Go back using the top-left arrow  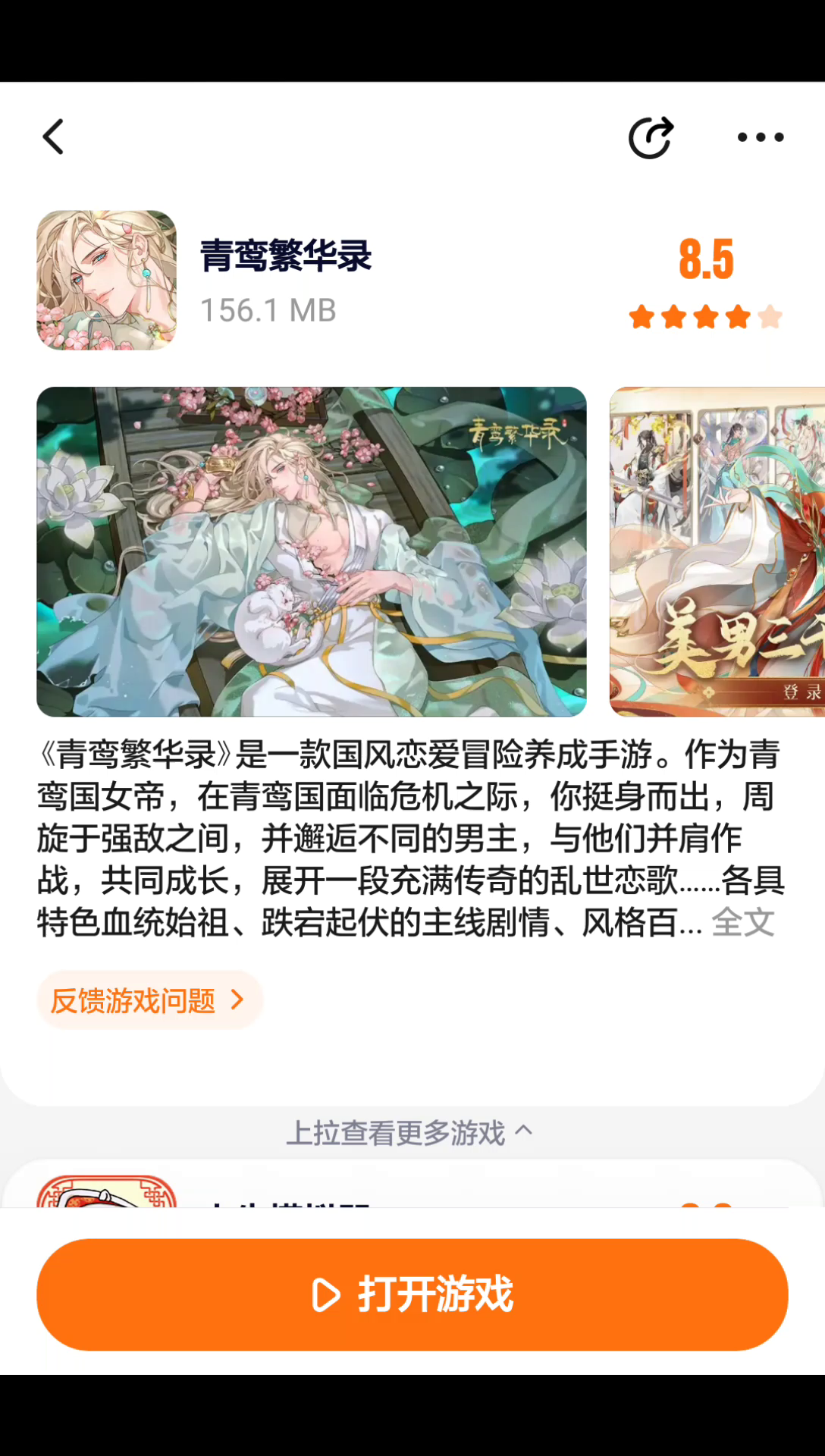53,137
